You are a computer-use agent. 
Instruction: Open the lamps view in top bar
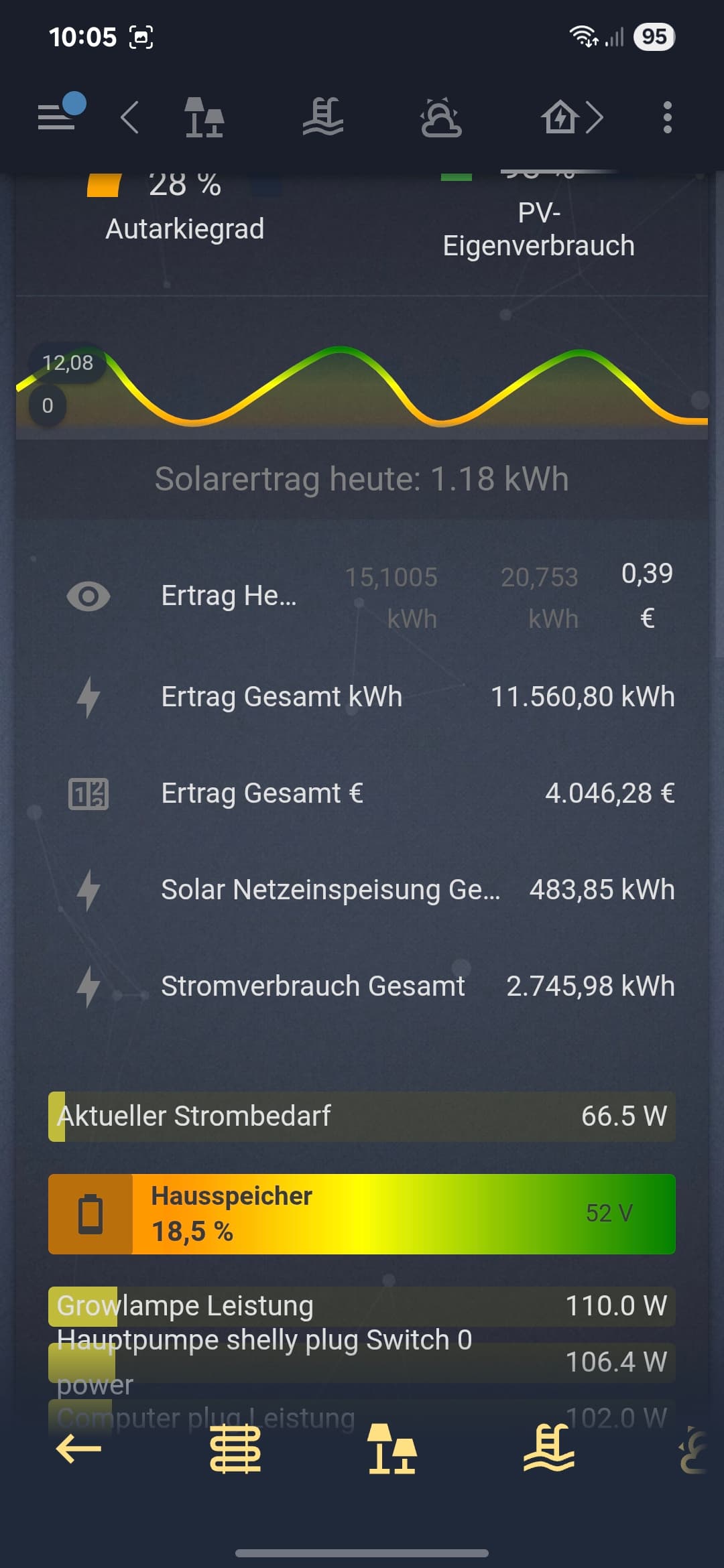[x=204, y=117]
